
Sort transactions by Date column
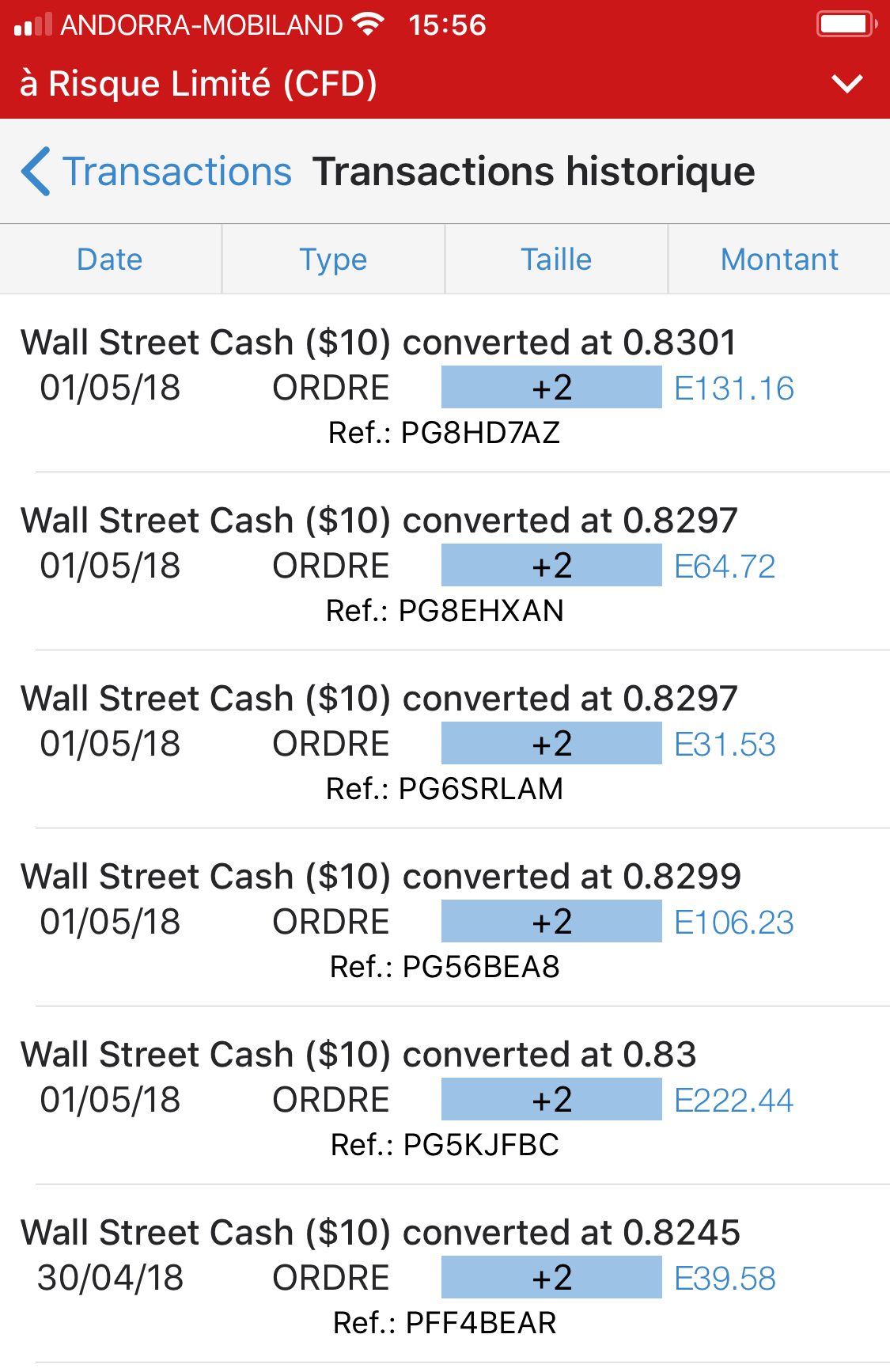(110, 260)
